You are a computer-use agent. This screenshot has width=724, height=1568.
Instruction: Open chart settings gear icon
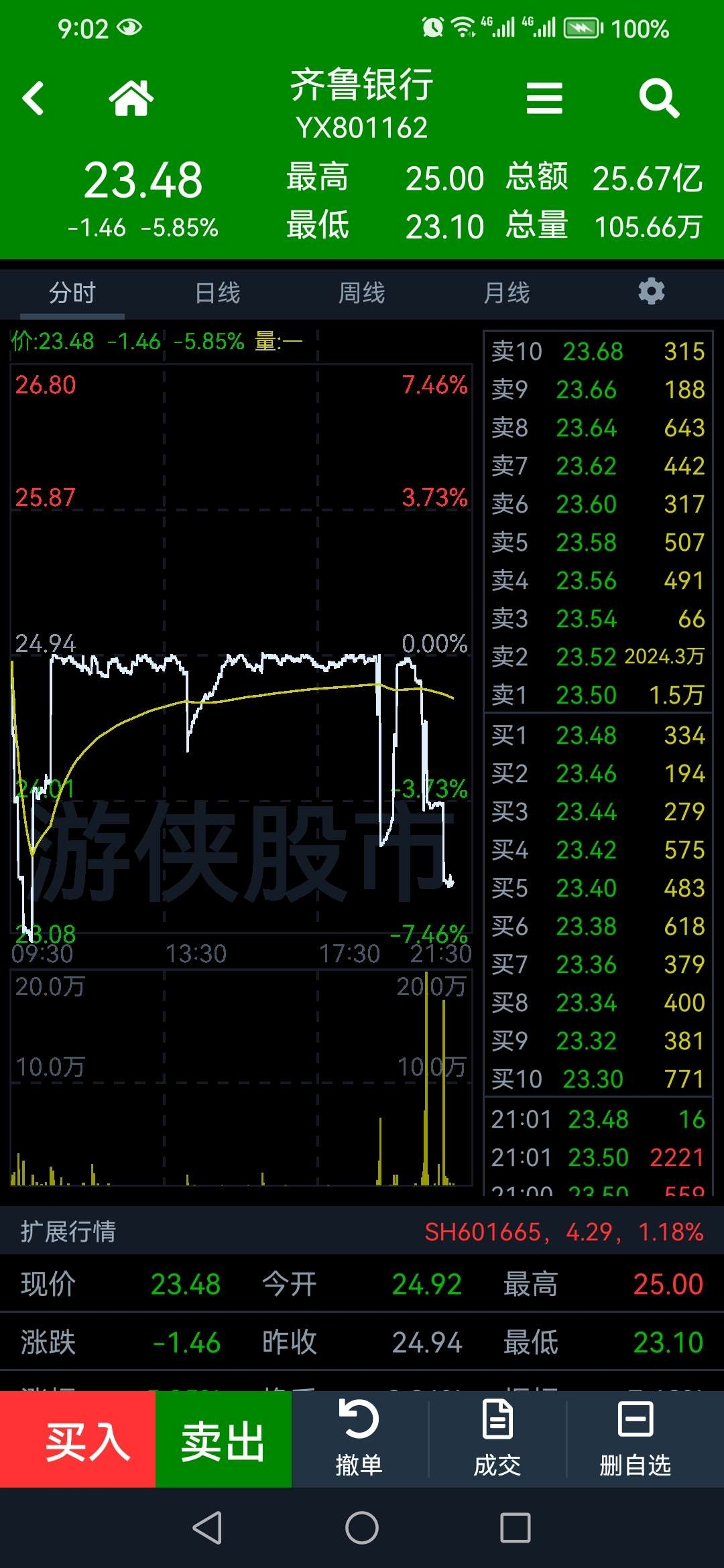[651, 291]
